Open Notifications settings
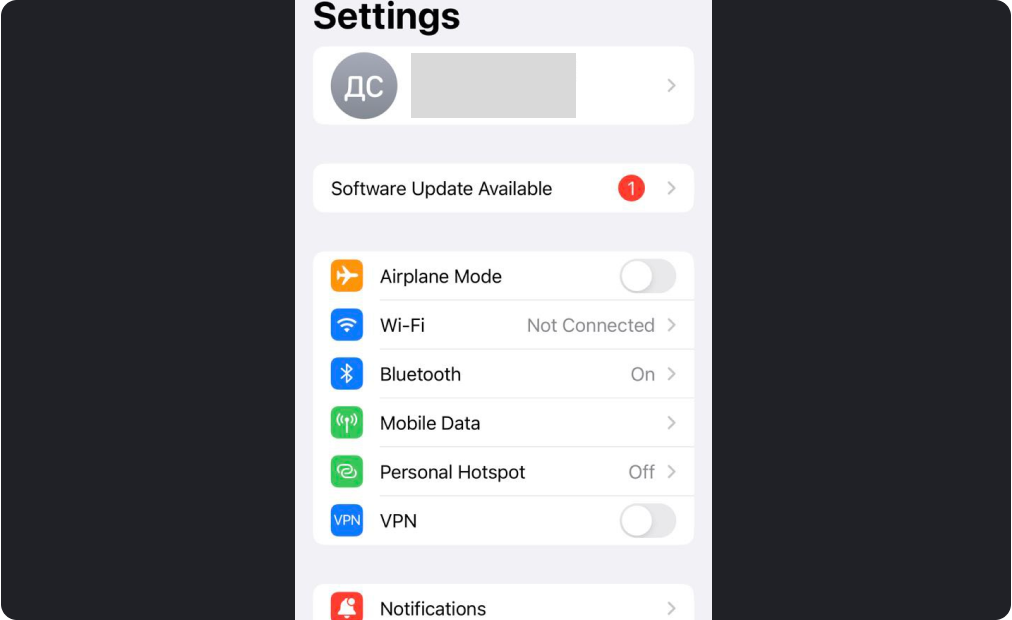 click(x=503, y=607)
